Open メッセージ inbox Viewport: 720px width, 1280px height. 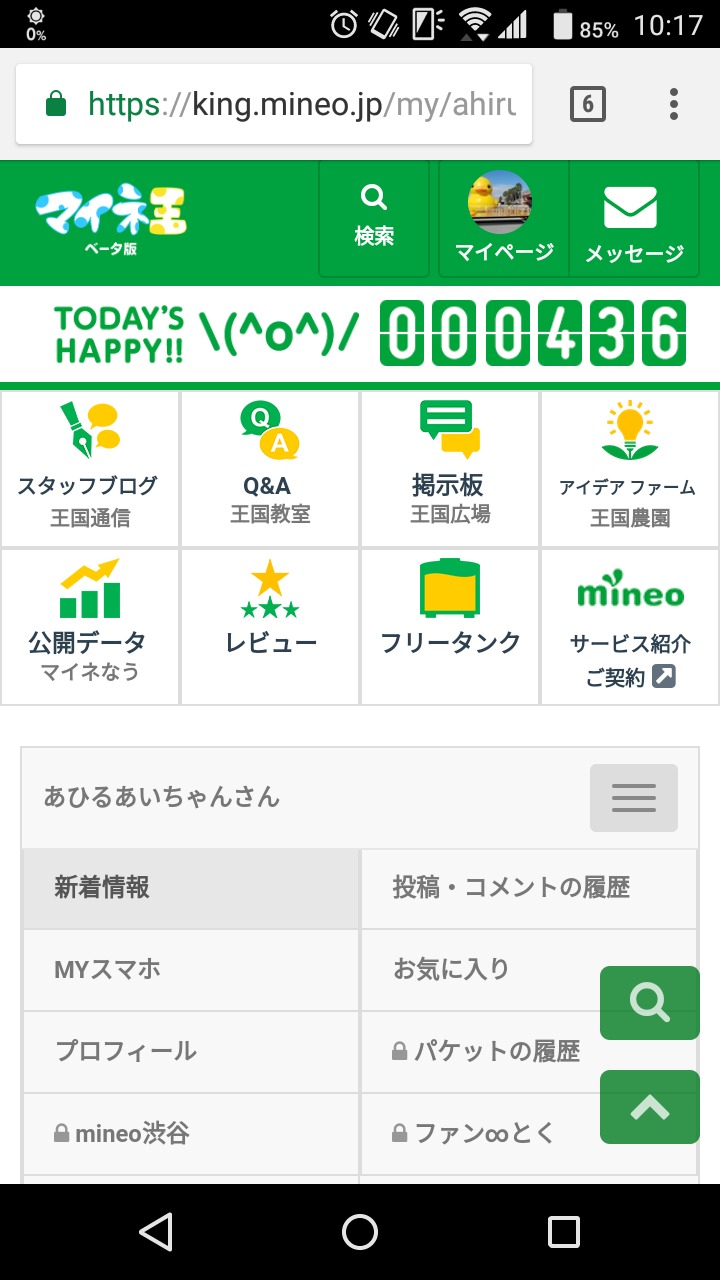click(x=633, y=218)
